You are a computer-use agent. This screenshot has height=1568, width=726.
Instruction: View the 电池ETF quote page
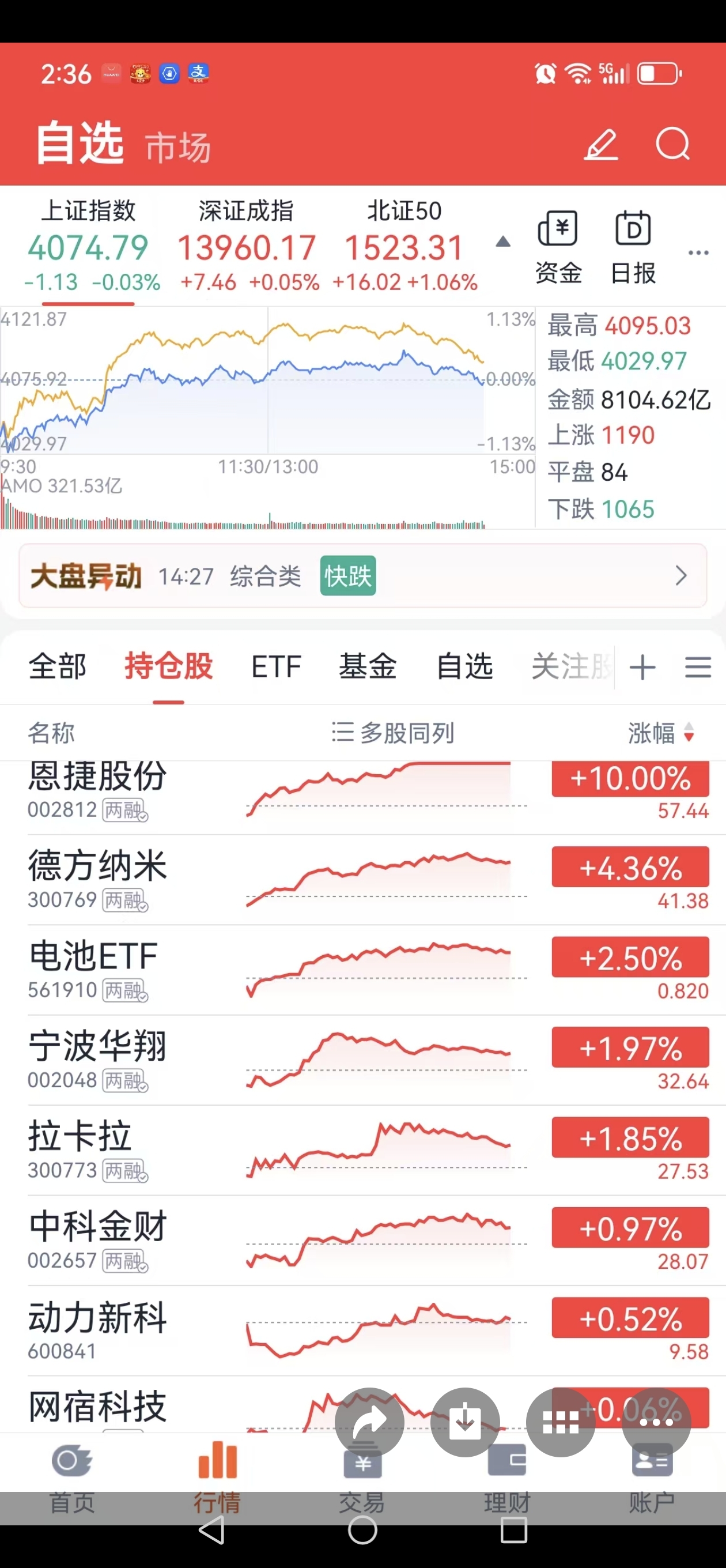tap(94, 968)
